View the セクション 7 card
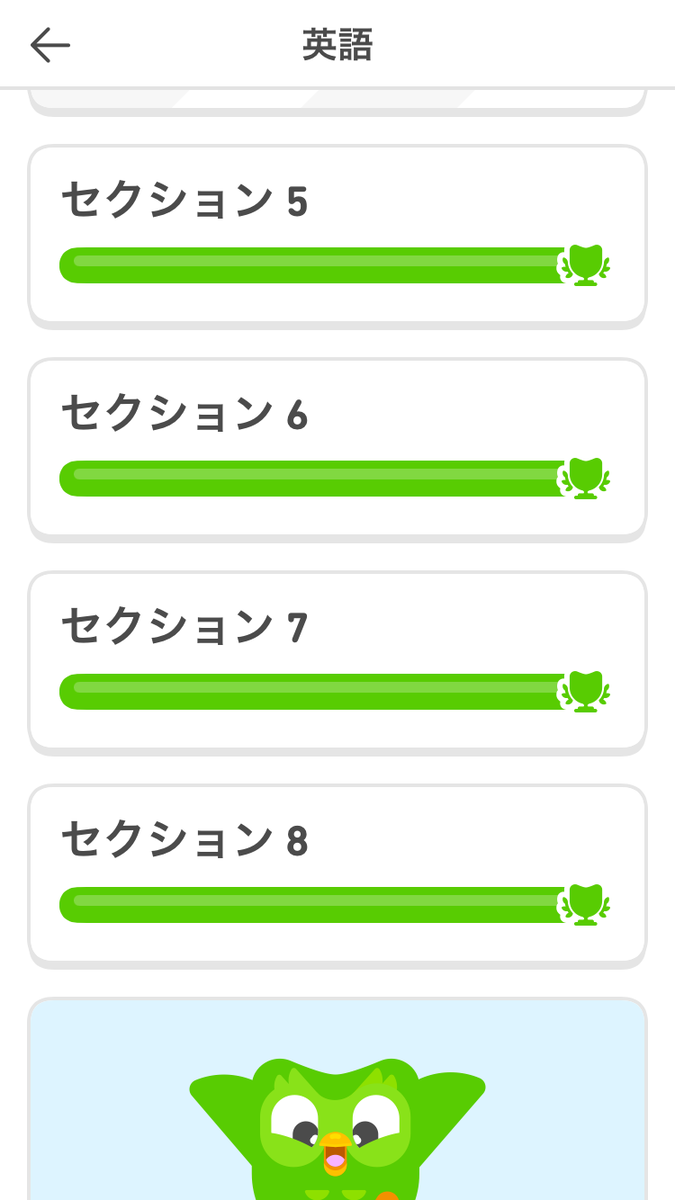This screenshot has height=1200, width=675. (x=337, y=660)
